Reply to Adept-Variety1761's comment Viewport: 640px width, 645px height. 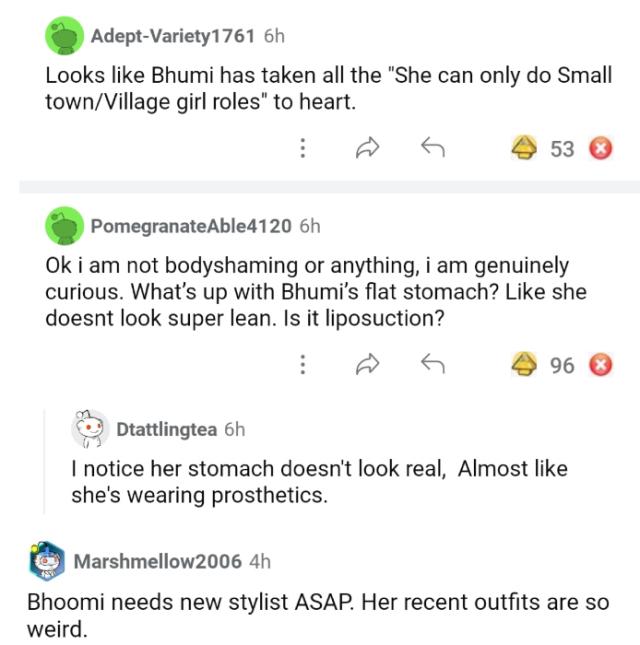pyautogui.click(x=430, y=149)
